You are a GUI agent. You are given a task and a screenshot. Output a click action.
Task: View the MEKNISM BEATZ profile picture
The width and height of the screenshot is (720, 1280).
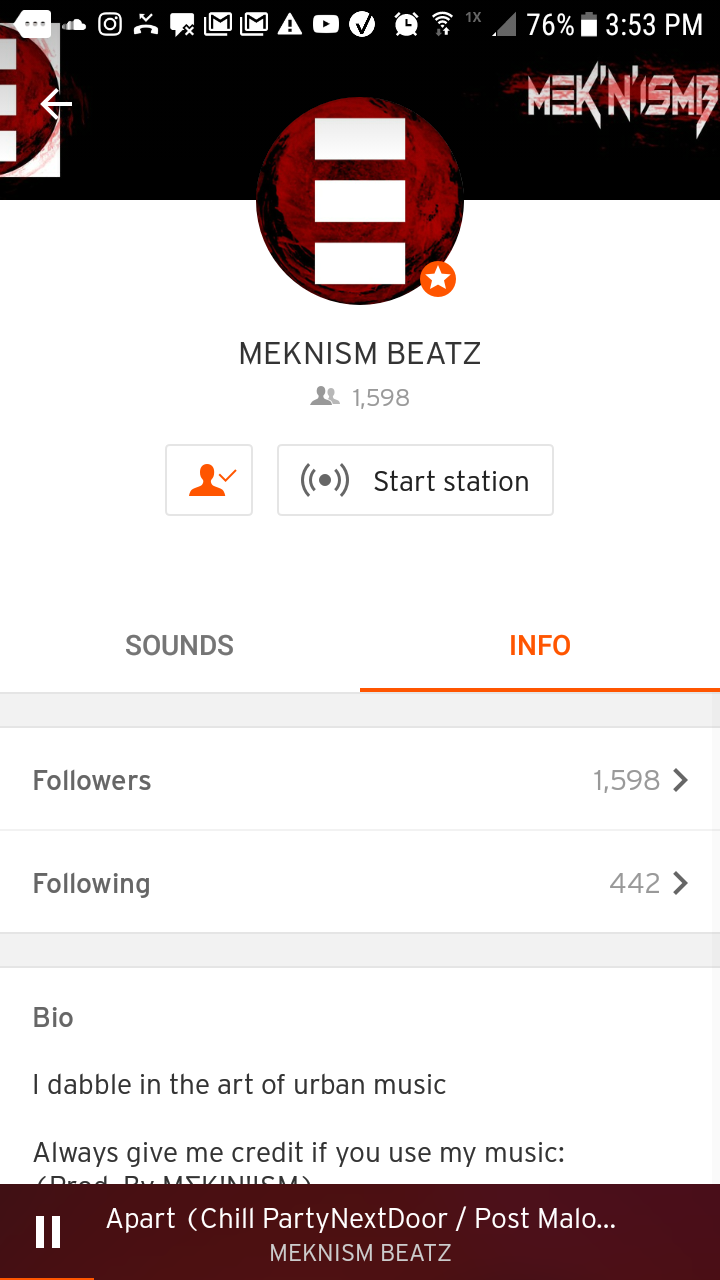[360, 200]
